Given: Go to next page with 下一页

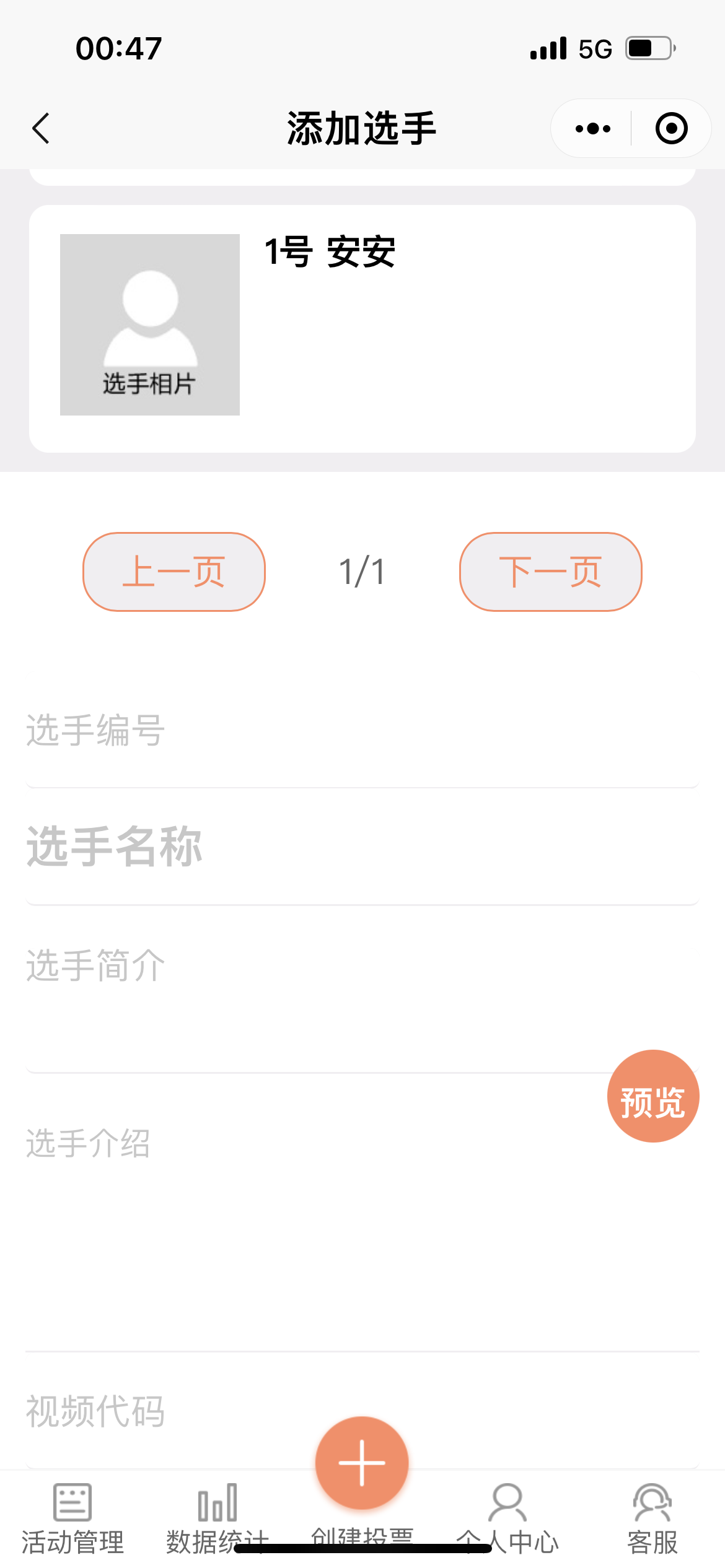Looking at the screenshot, I should point(550,572).
